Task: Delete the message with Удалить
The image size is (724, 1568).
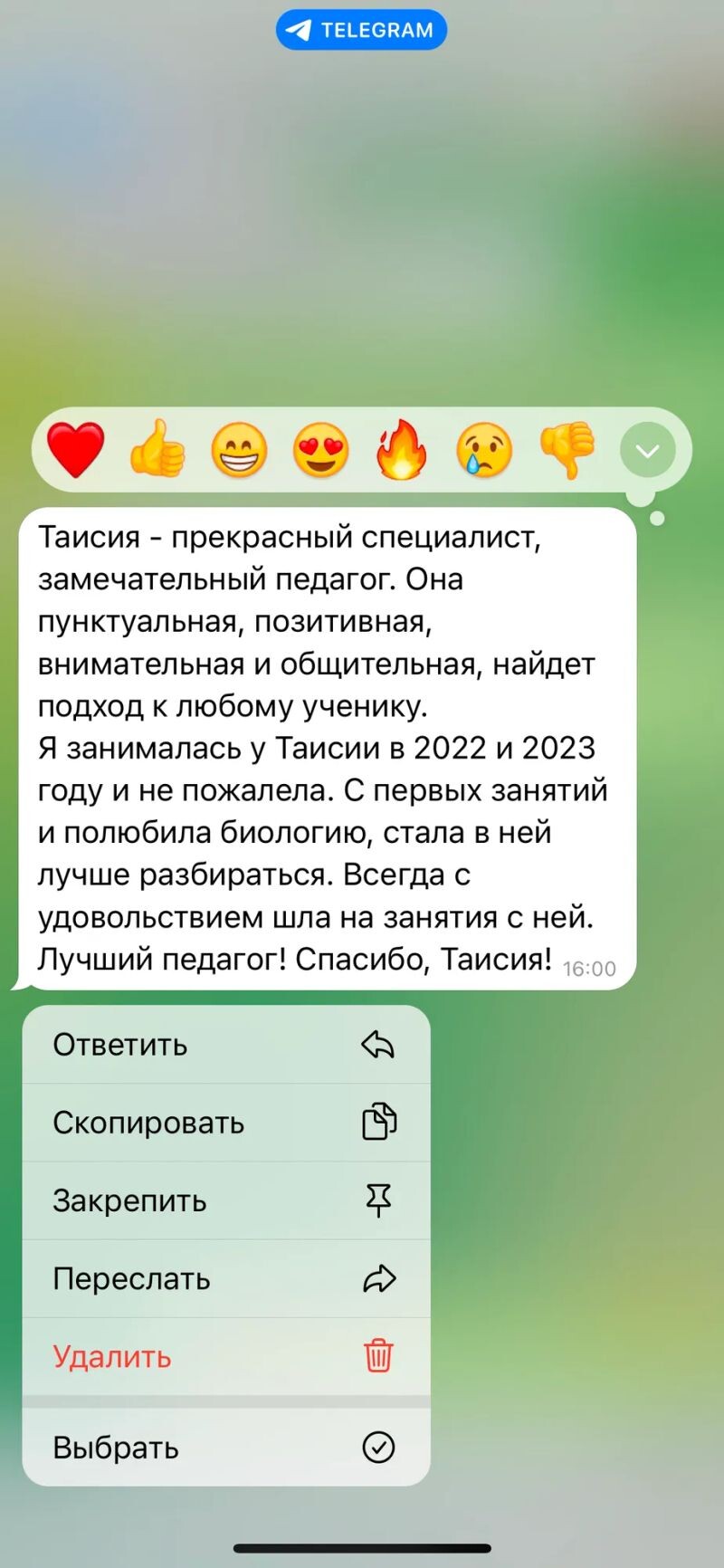Action: coord(225,1356)
